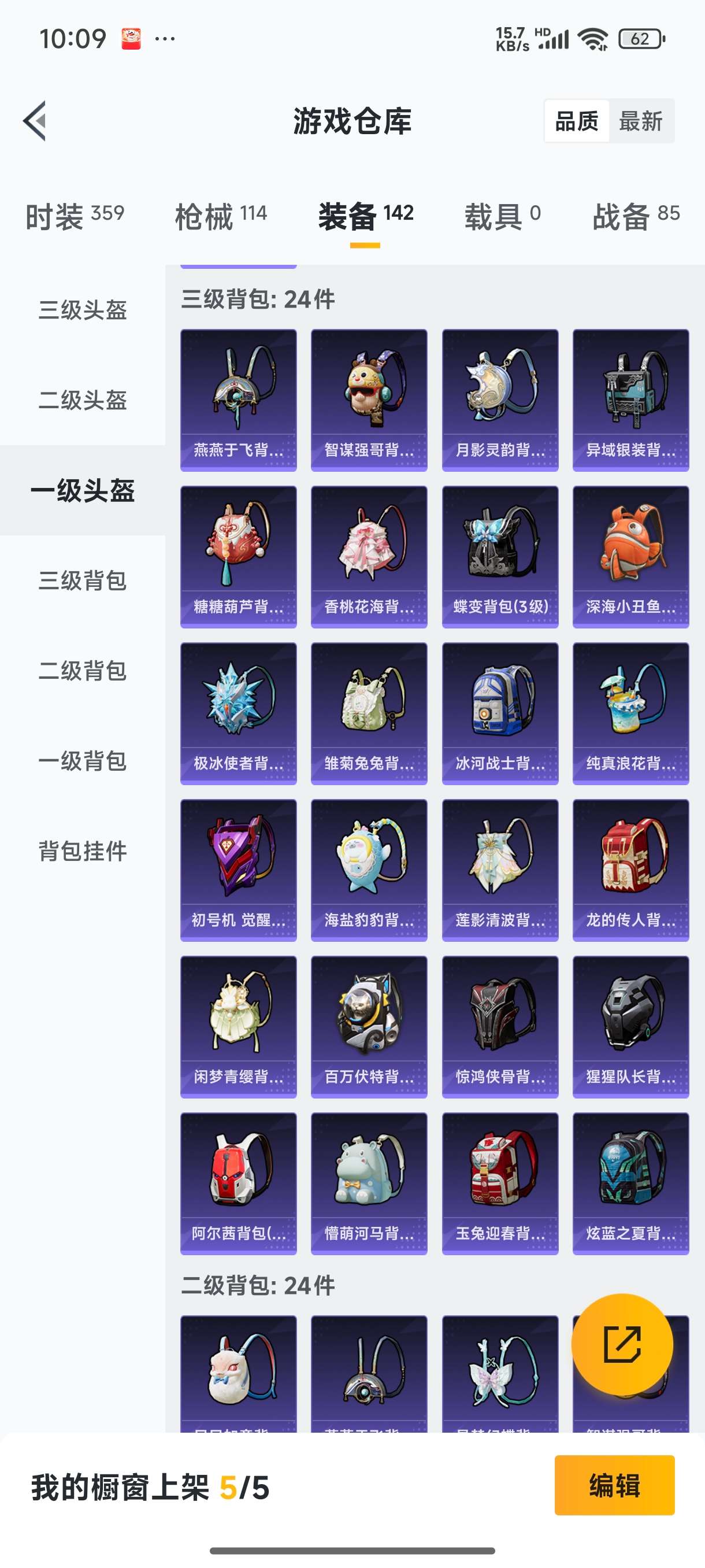This screenshot has width=705, height=1568.
Task: Select 二级头盔 in the sidebar
Action: (x=83, y=400)
